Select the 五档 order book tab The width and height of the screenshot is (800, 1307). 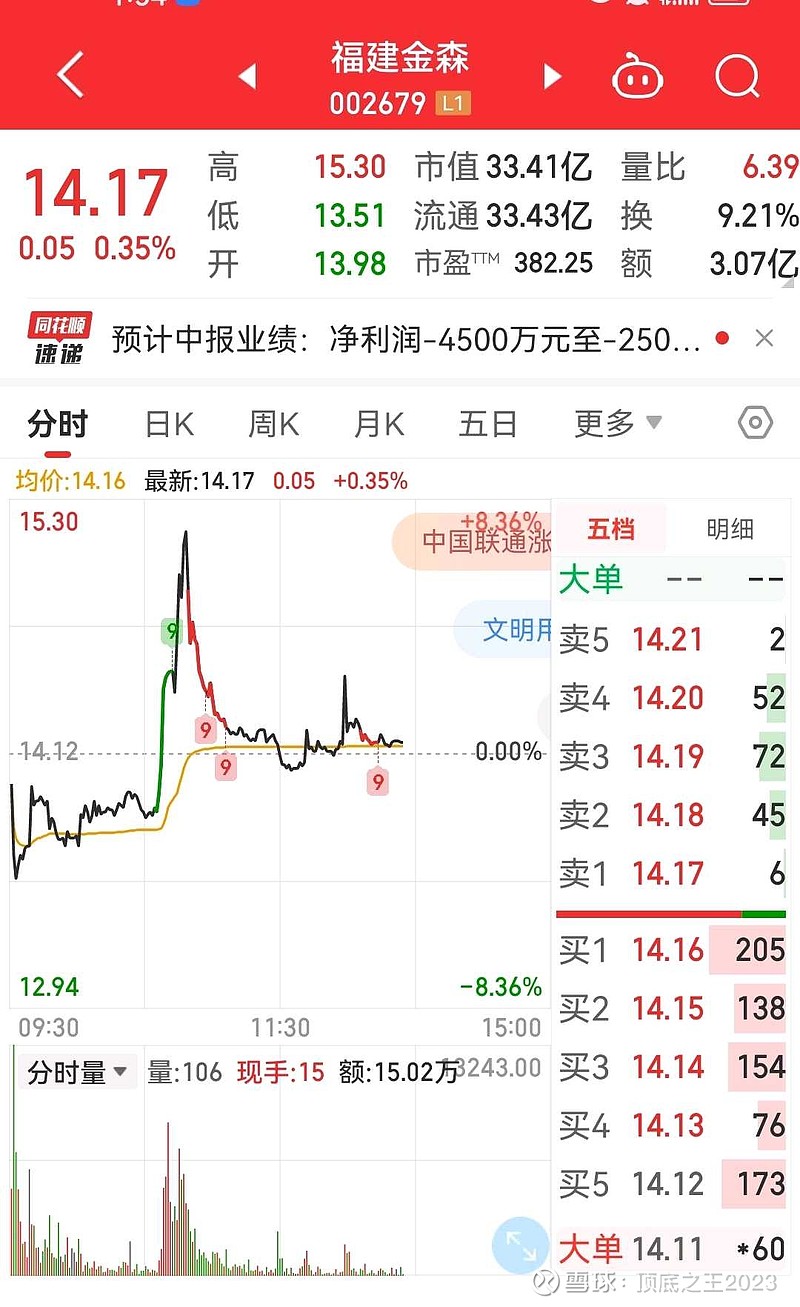tap(611, 529)
